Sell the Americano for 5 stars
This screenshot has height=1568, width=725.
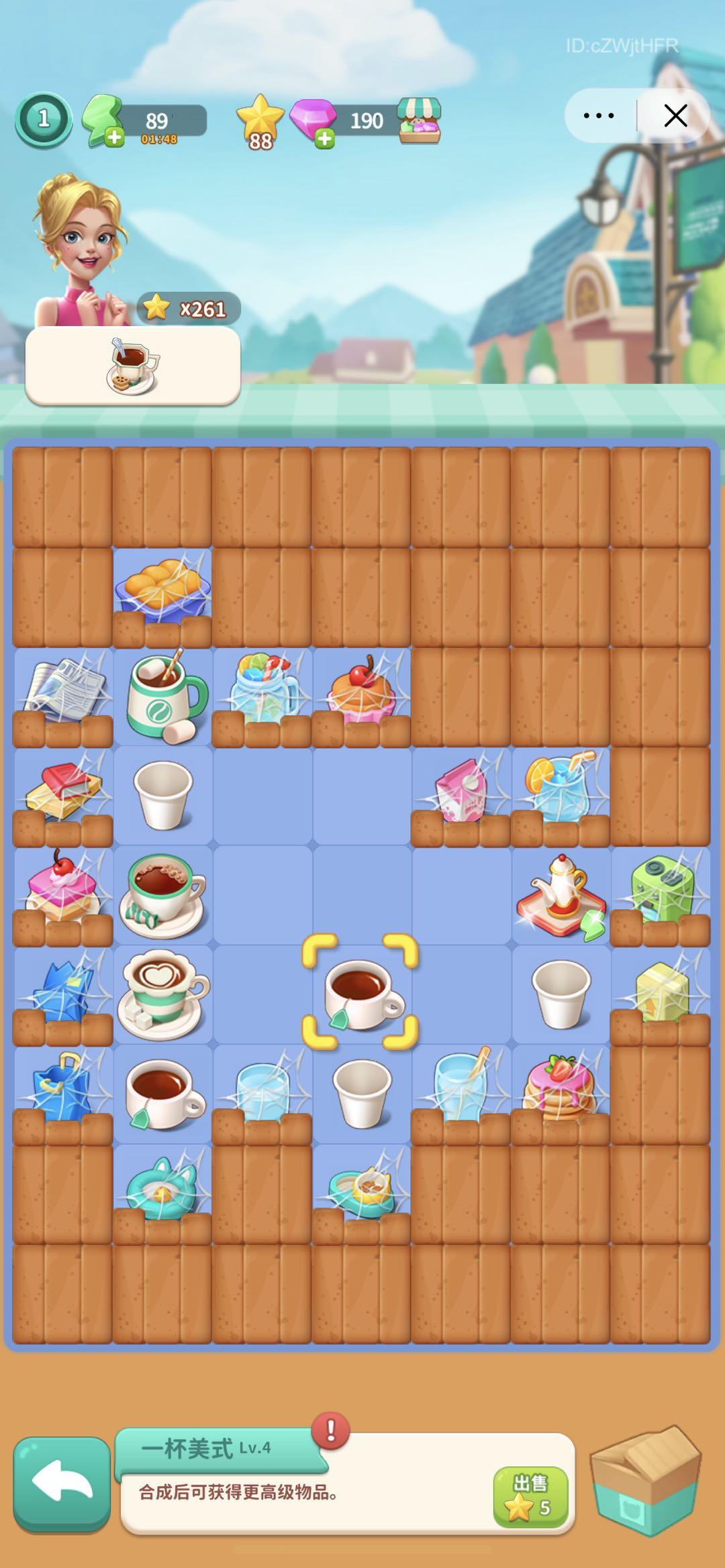(x=530, y=1496)
